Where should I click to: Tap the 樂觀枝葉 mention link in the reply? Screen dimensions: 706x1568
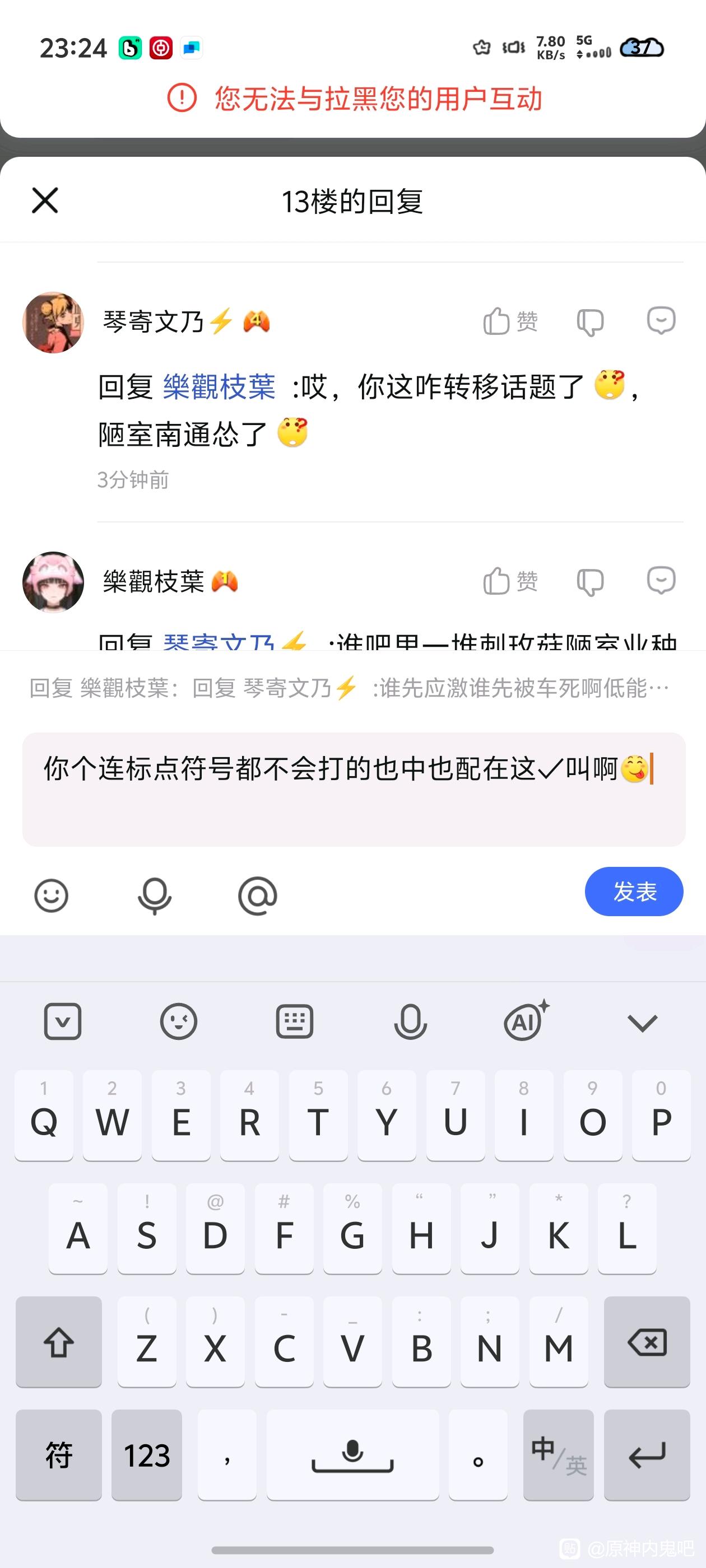pos(219,386)
